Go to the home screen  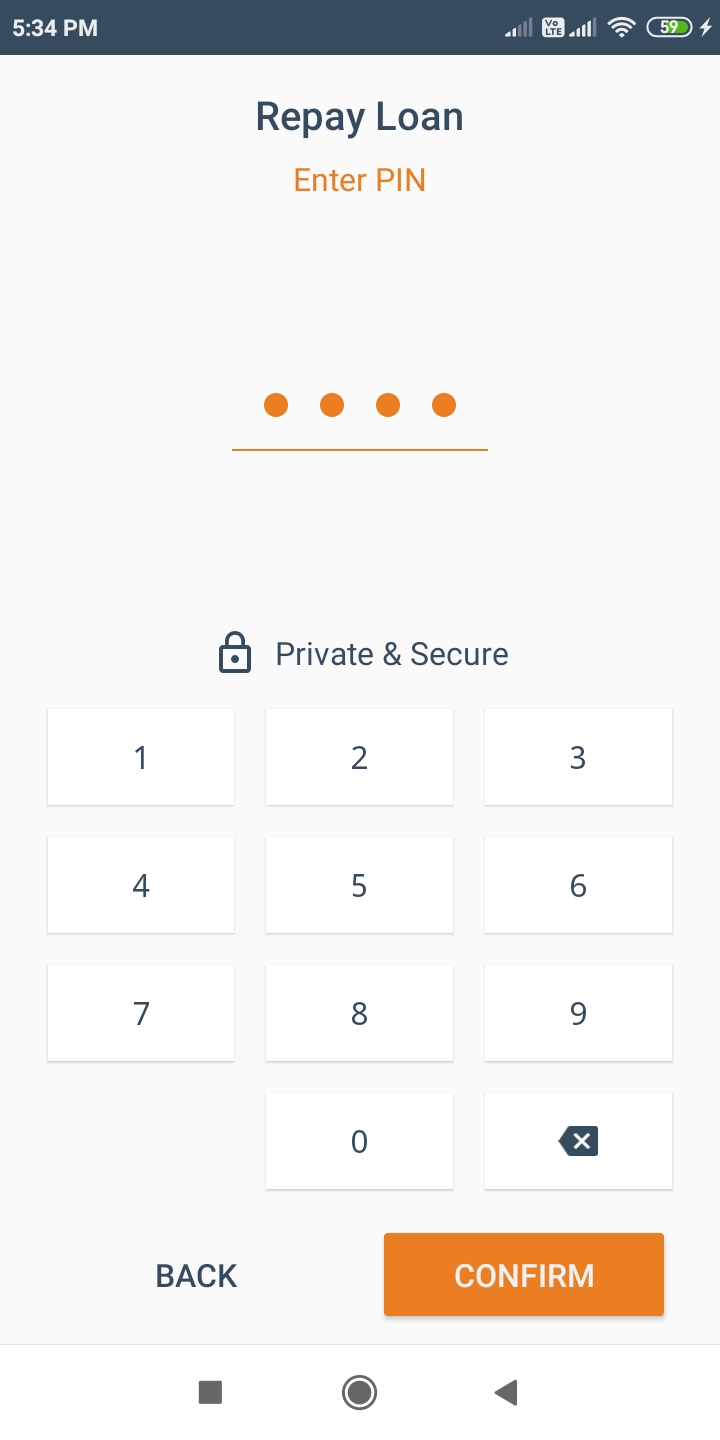pos(359,1392)
